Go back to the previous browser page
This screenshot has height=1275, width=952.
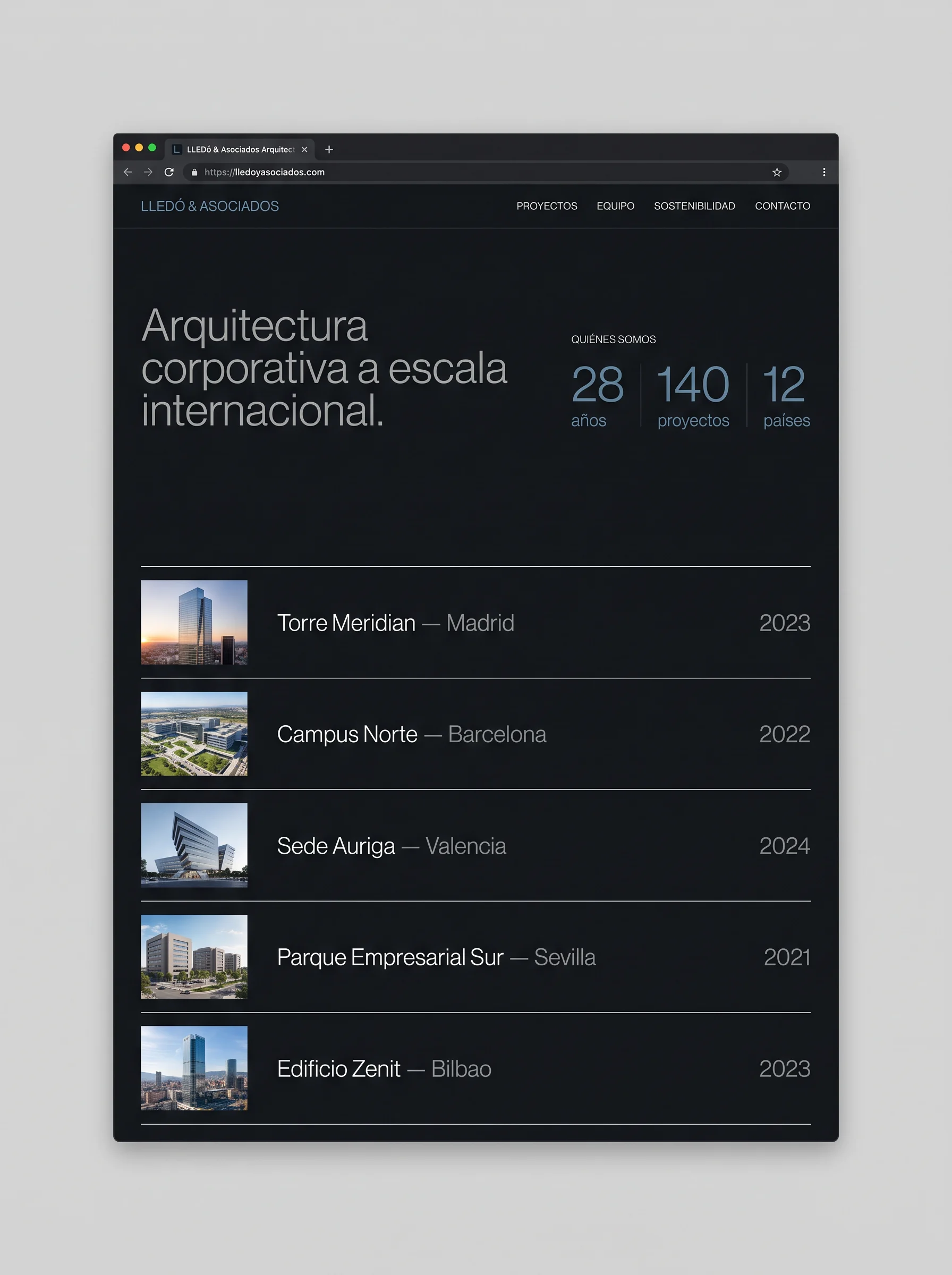coord(128,172)
